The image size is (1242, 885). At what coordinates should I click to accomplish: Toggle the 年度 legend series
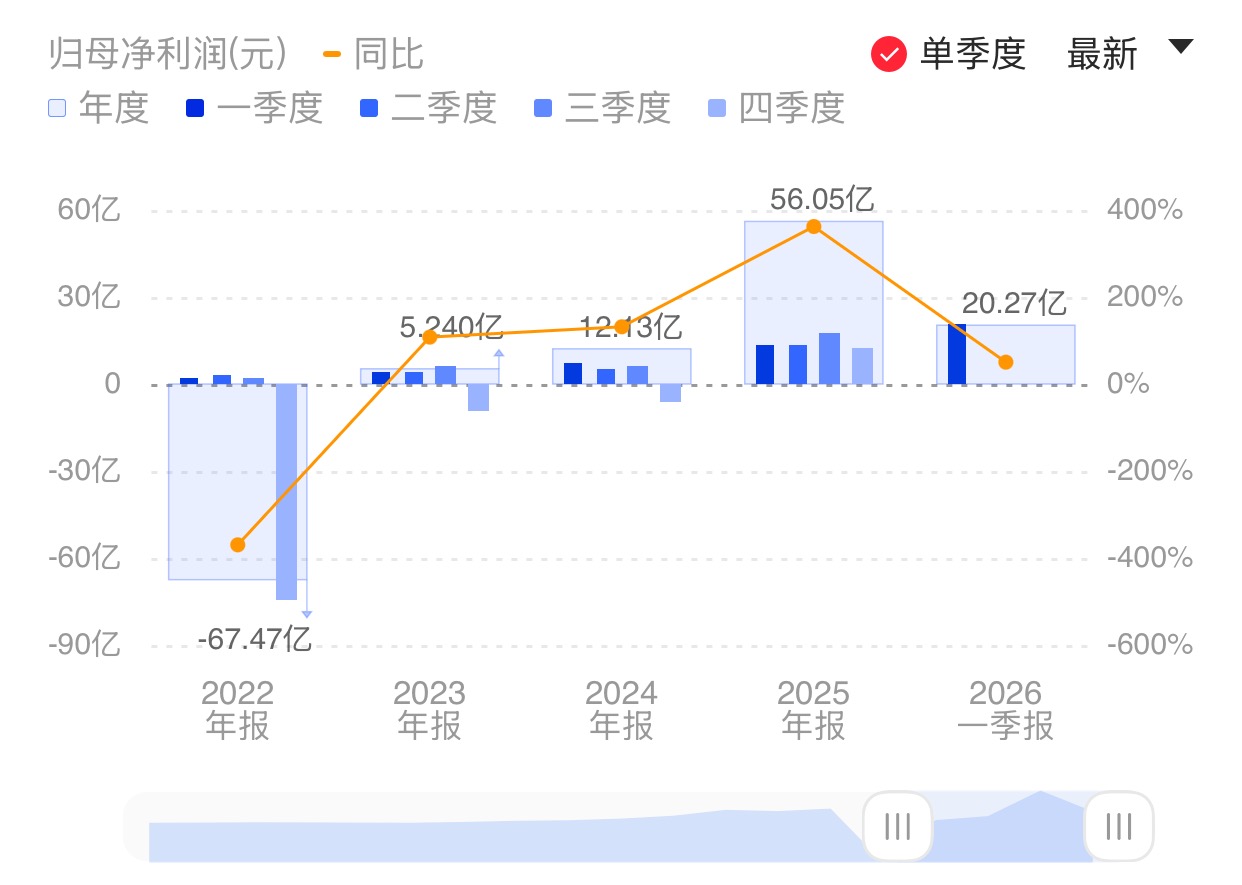tap(98, 108)
